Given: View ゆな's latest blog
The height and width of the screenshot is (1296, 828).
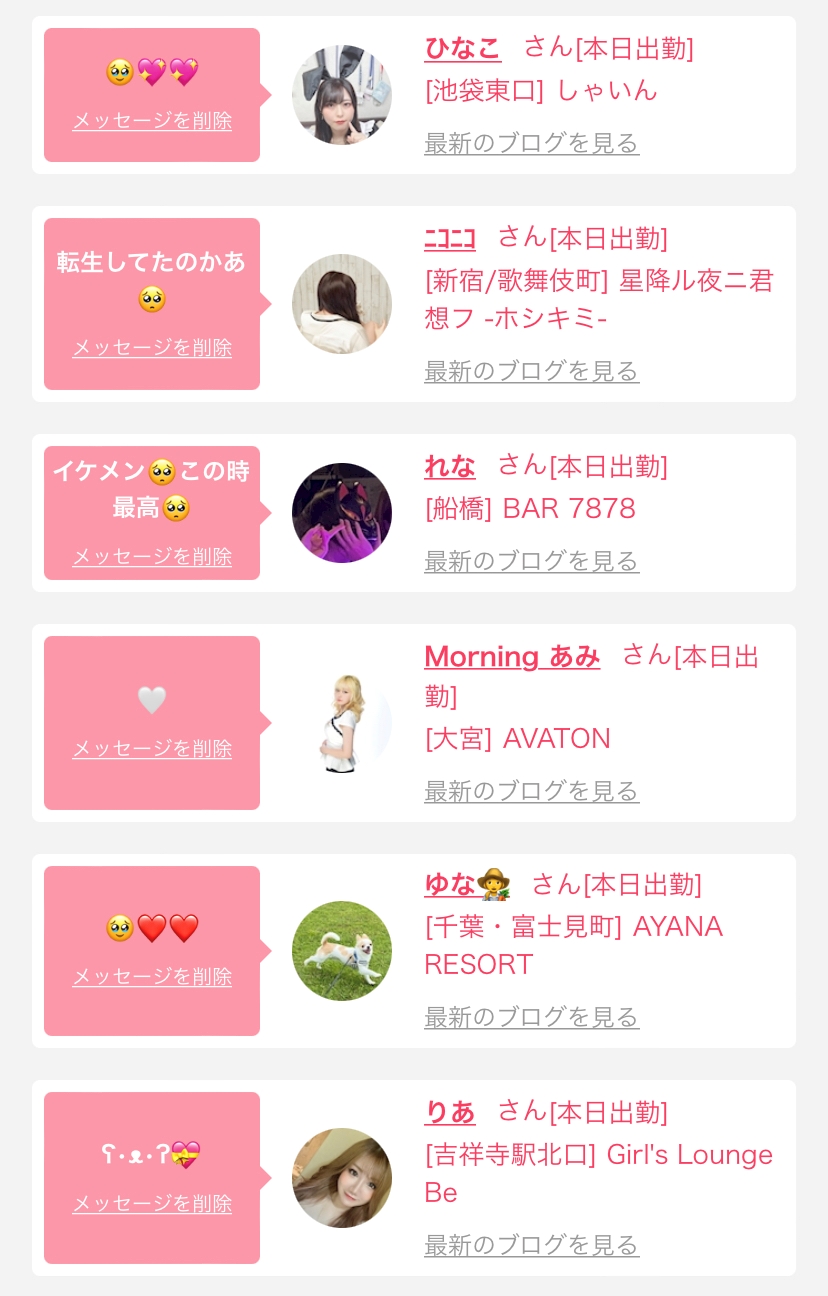Looking at the screenshot, I should point(531,1017).
